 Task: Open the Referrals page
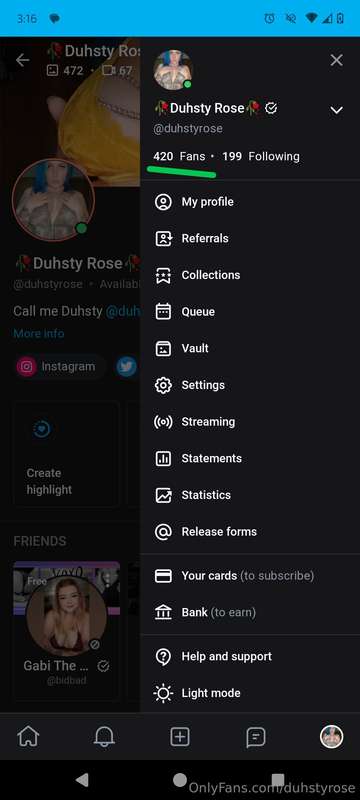[250, 239]
